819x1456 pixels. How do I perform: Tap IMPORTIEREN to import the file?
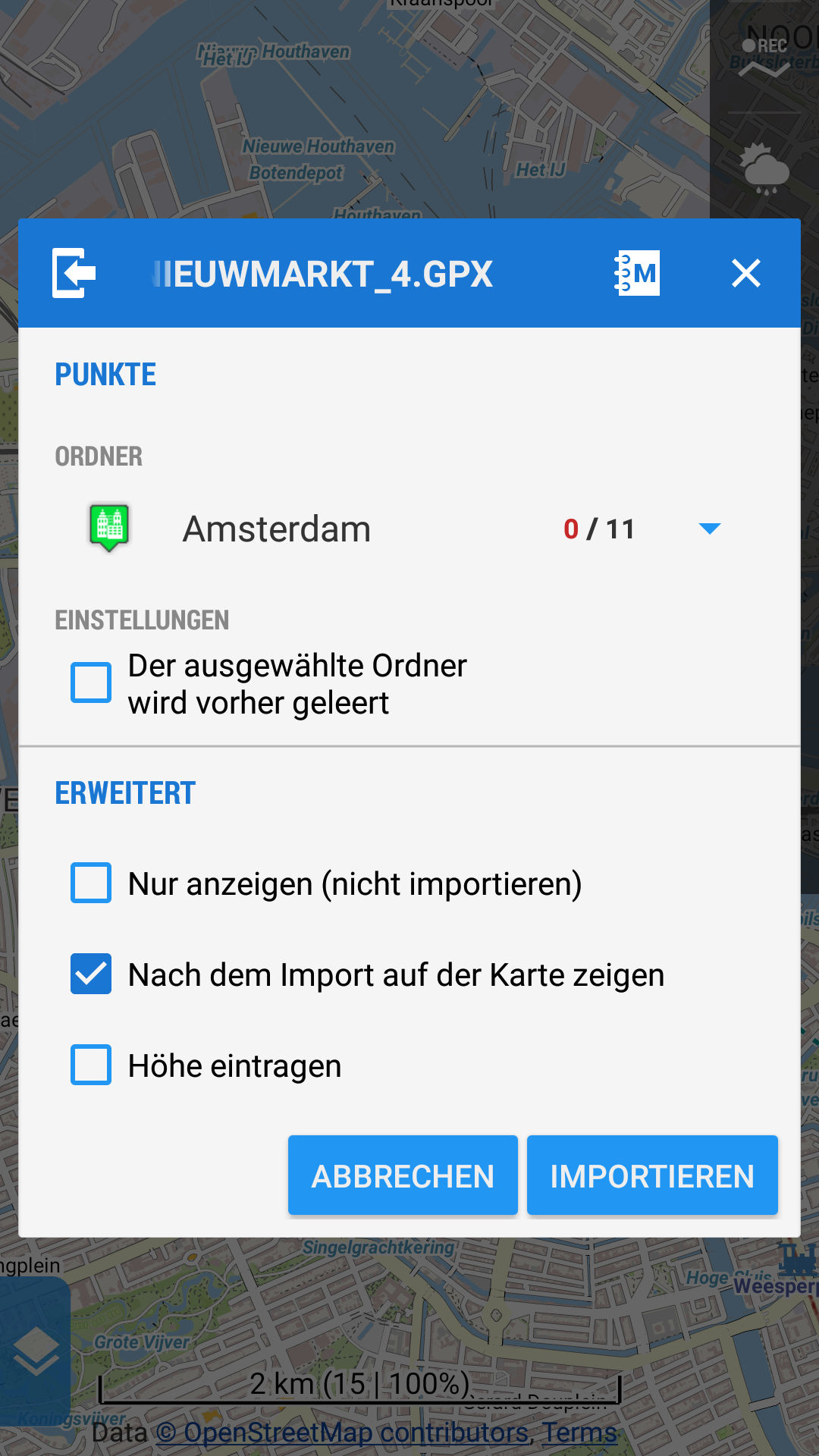click(x=652, y=1175)
